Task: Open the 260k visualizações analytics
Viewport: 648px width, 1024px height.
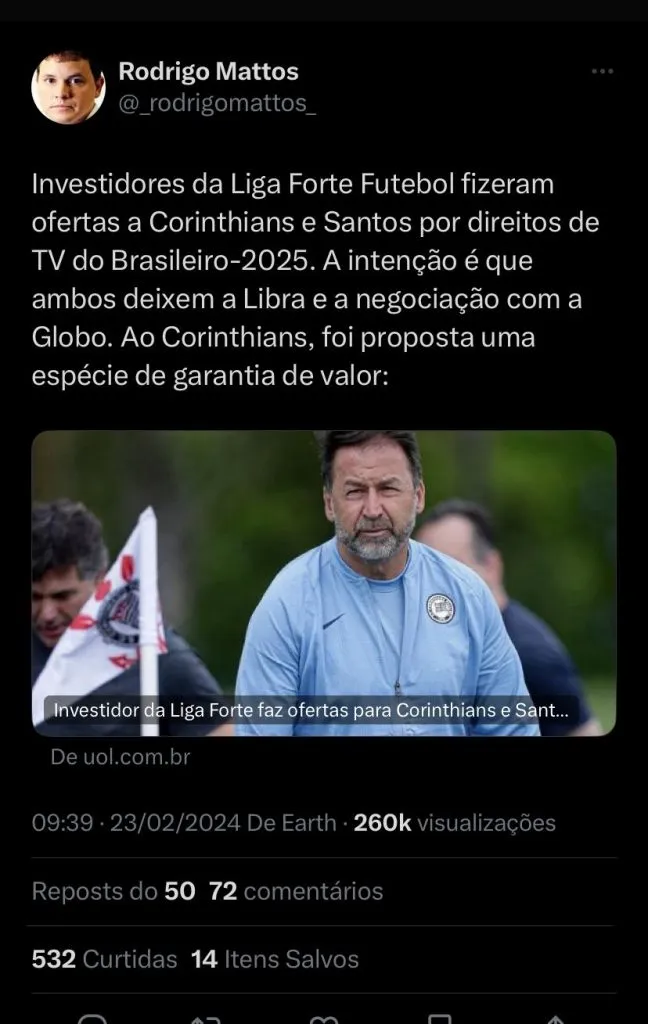Action: [x=455, y=823]
